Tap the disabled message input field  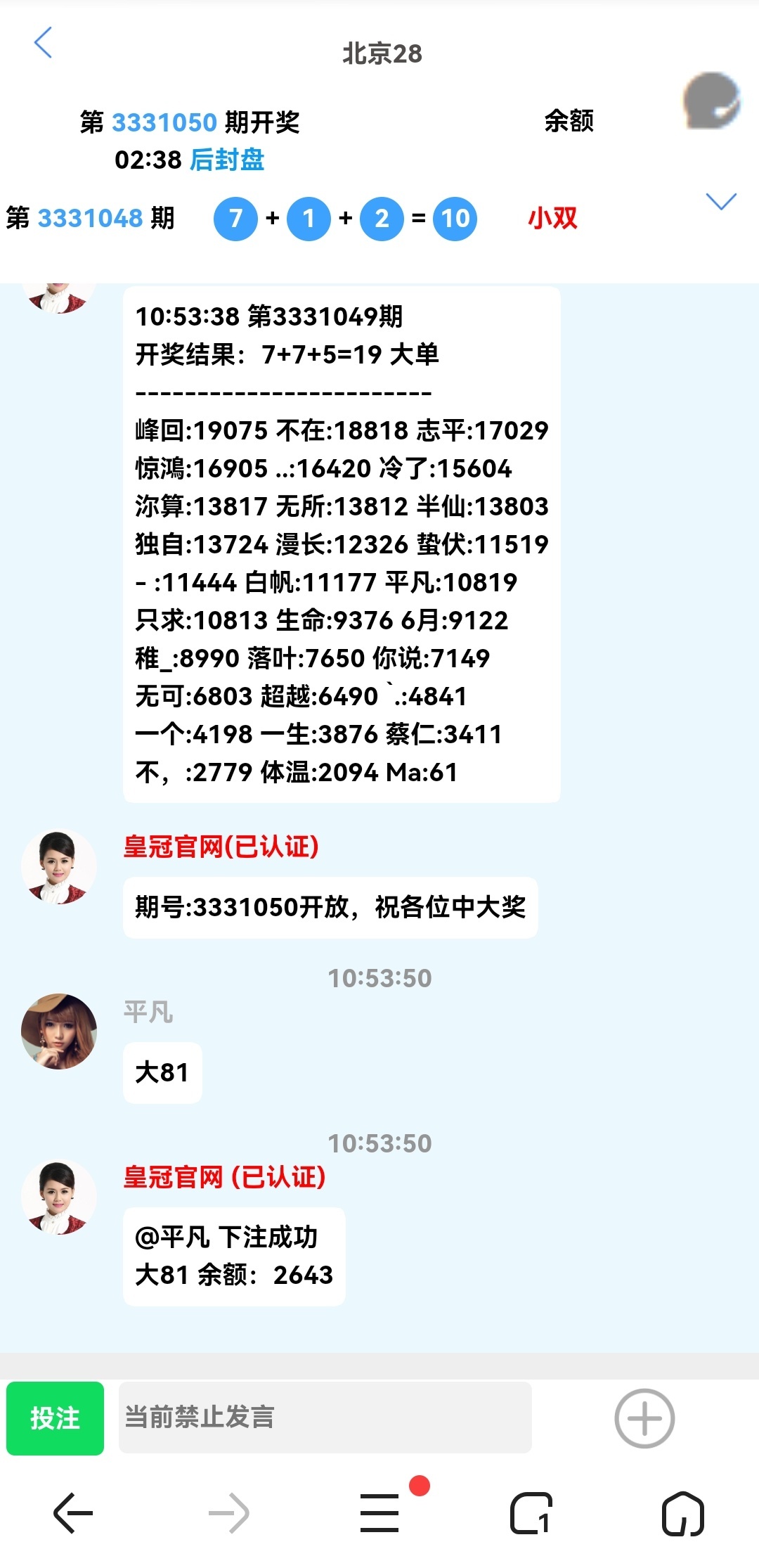click(x=325, y=1418)
